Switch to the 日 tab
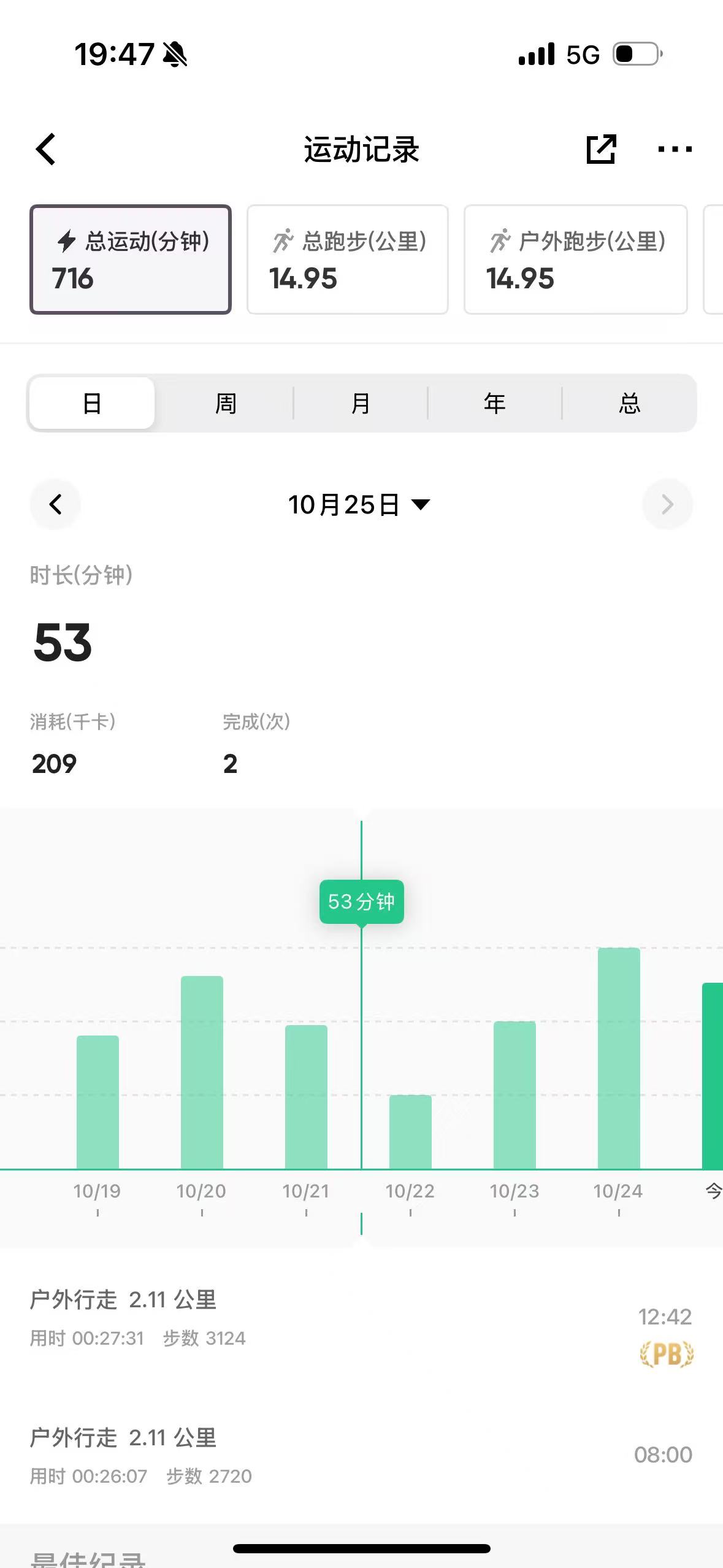Screen dimensions: 723x1568 [92, 403]
